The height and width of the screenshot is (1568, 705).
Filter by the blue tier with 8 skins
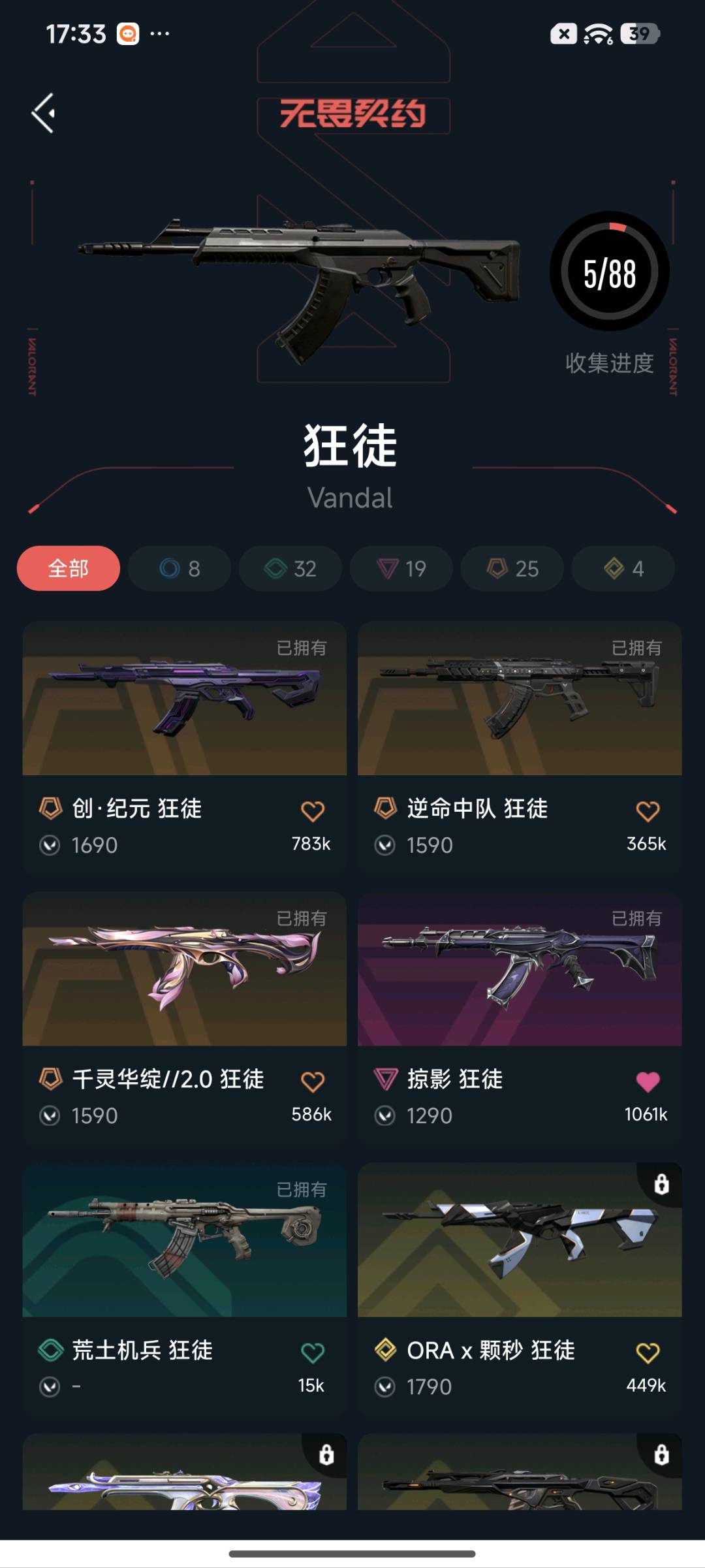180,568
